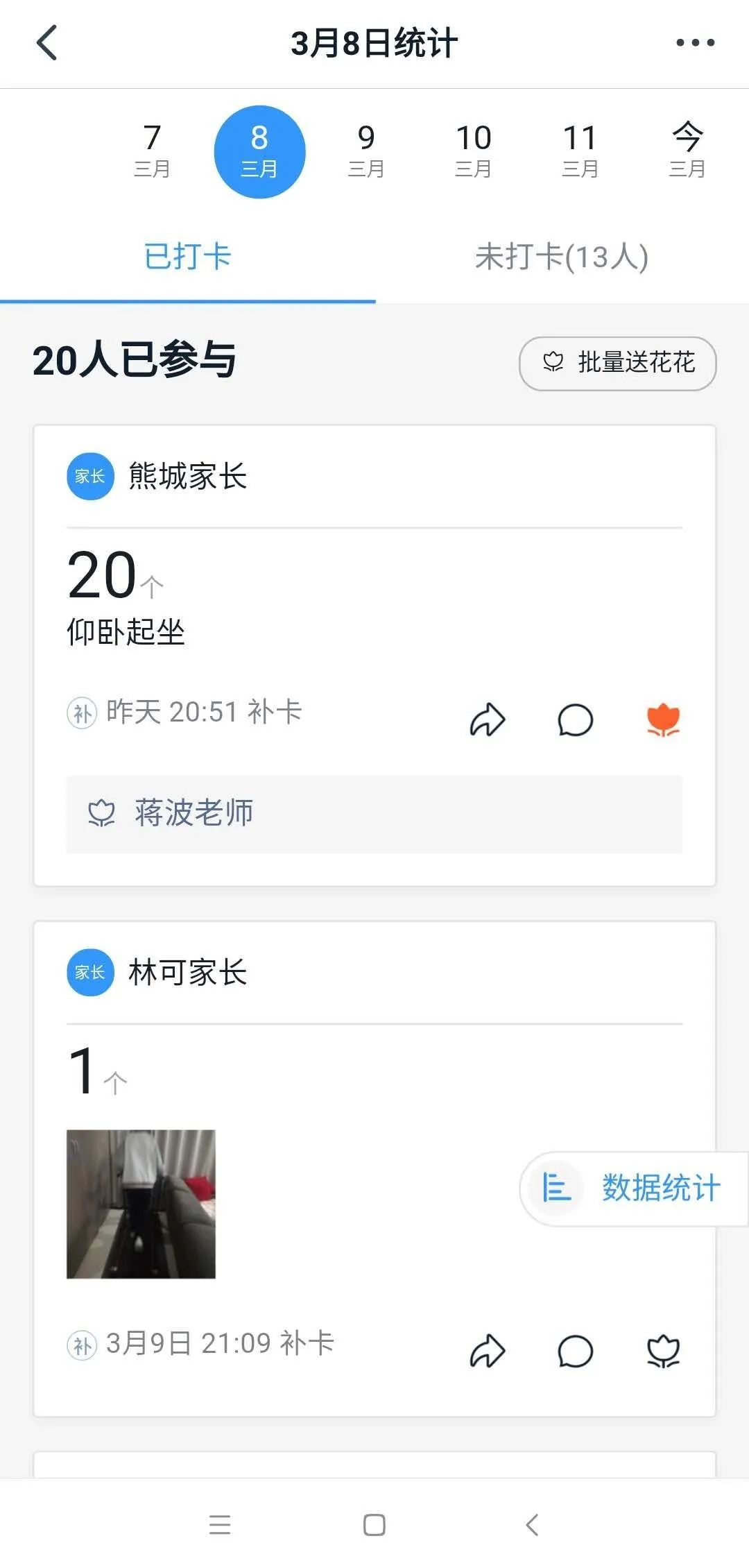Tap the system home button
Image resolution: width=749 pixels, height=1568 pixels.
(374, 1524)
